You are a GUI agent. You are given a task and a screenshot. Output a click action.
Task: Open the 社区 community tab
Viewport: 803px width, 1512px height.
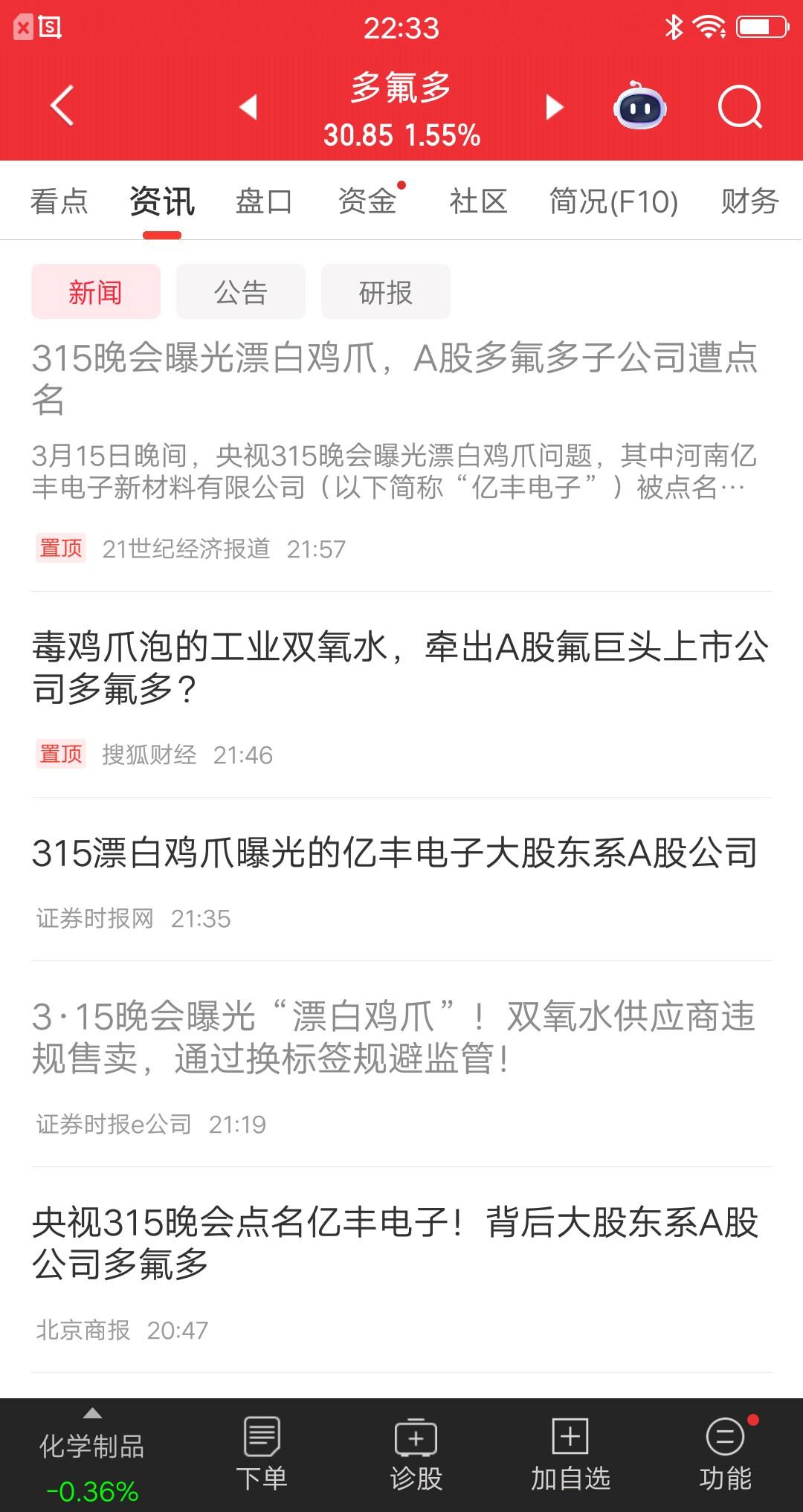pos(478,201)
